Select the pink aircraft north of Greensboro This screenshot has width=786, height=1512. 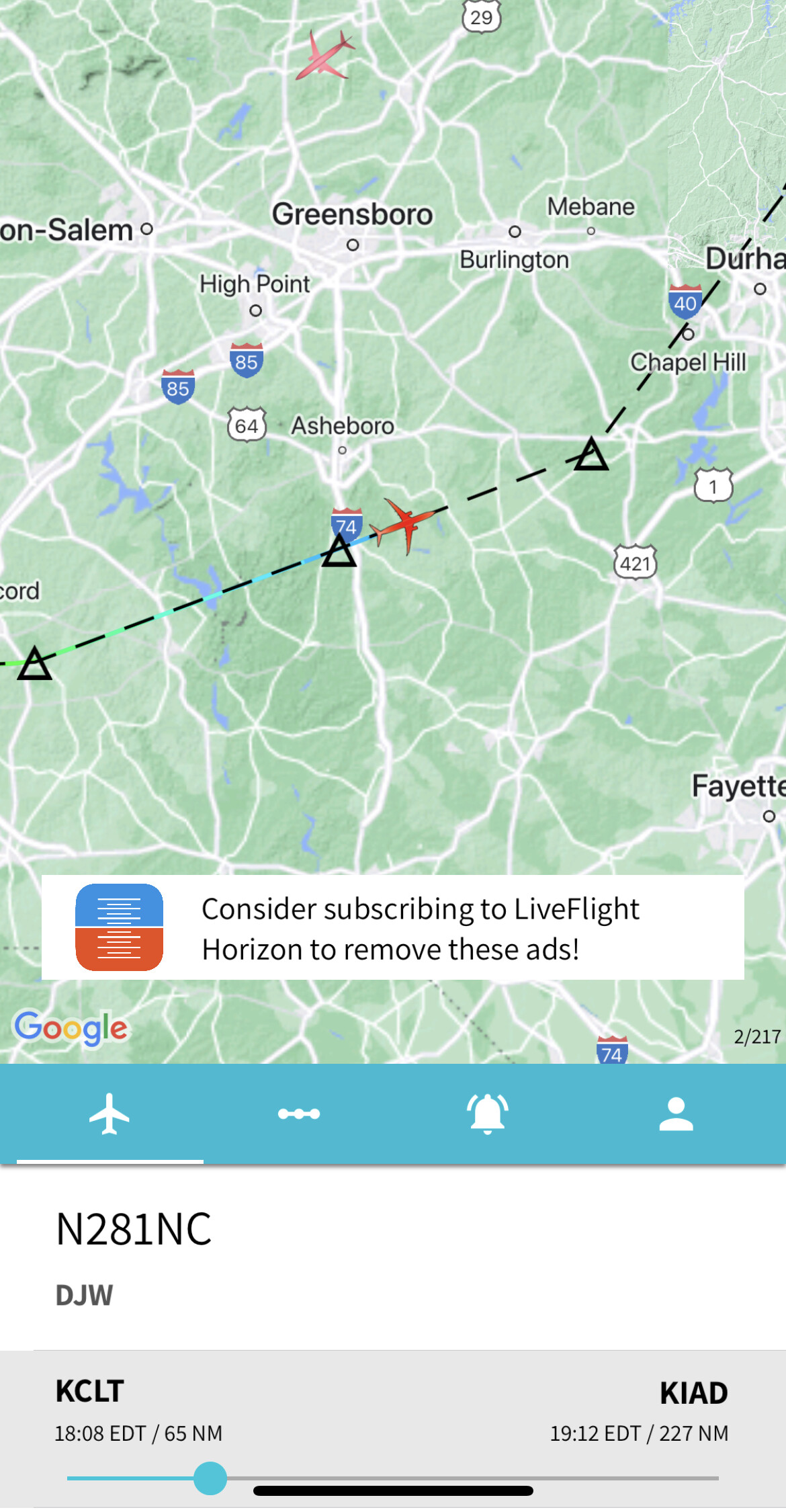click(x=324, y=56)
